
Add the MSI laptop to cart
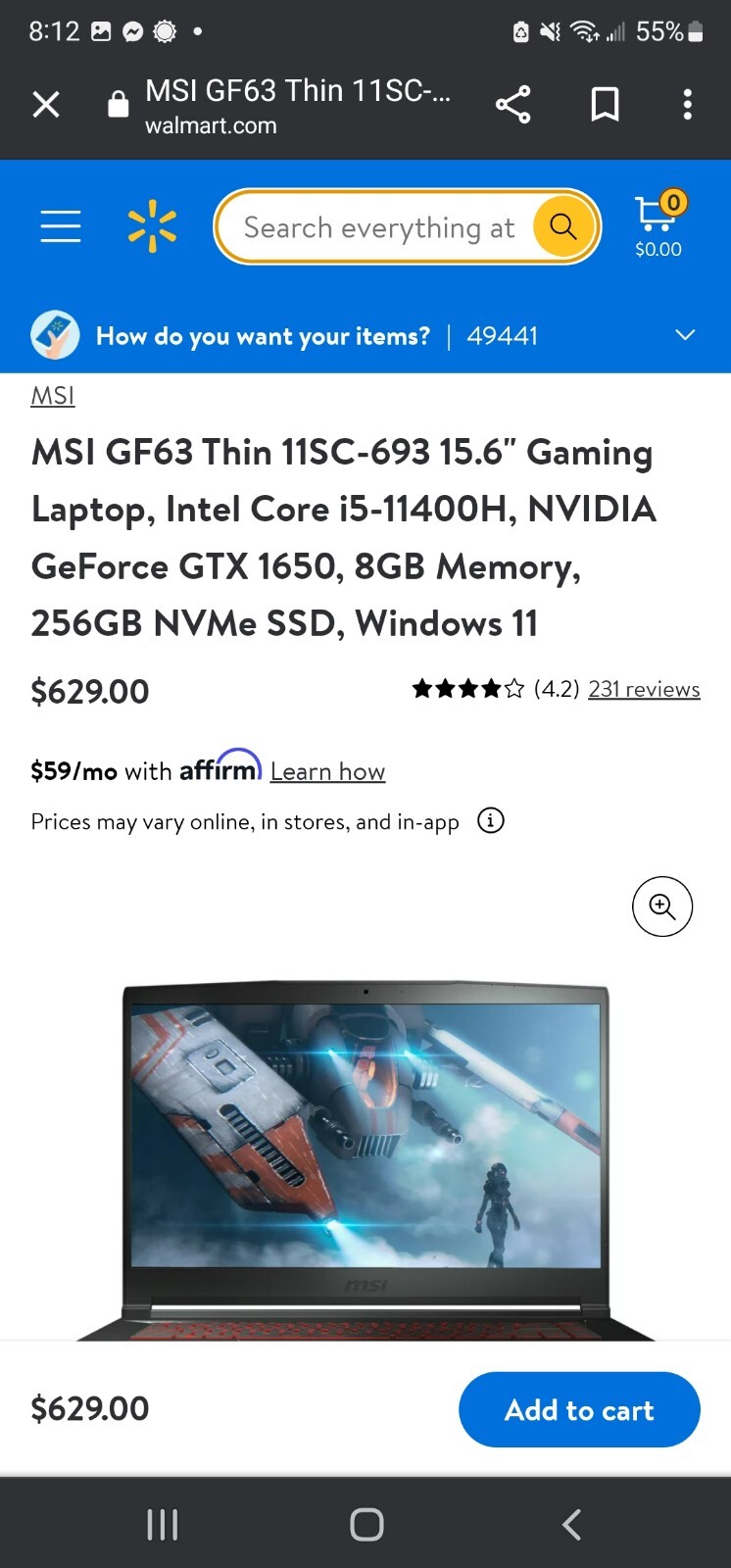(x=579, y=1409)
